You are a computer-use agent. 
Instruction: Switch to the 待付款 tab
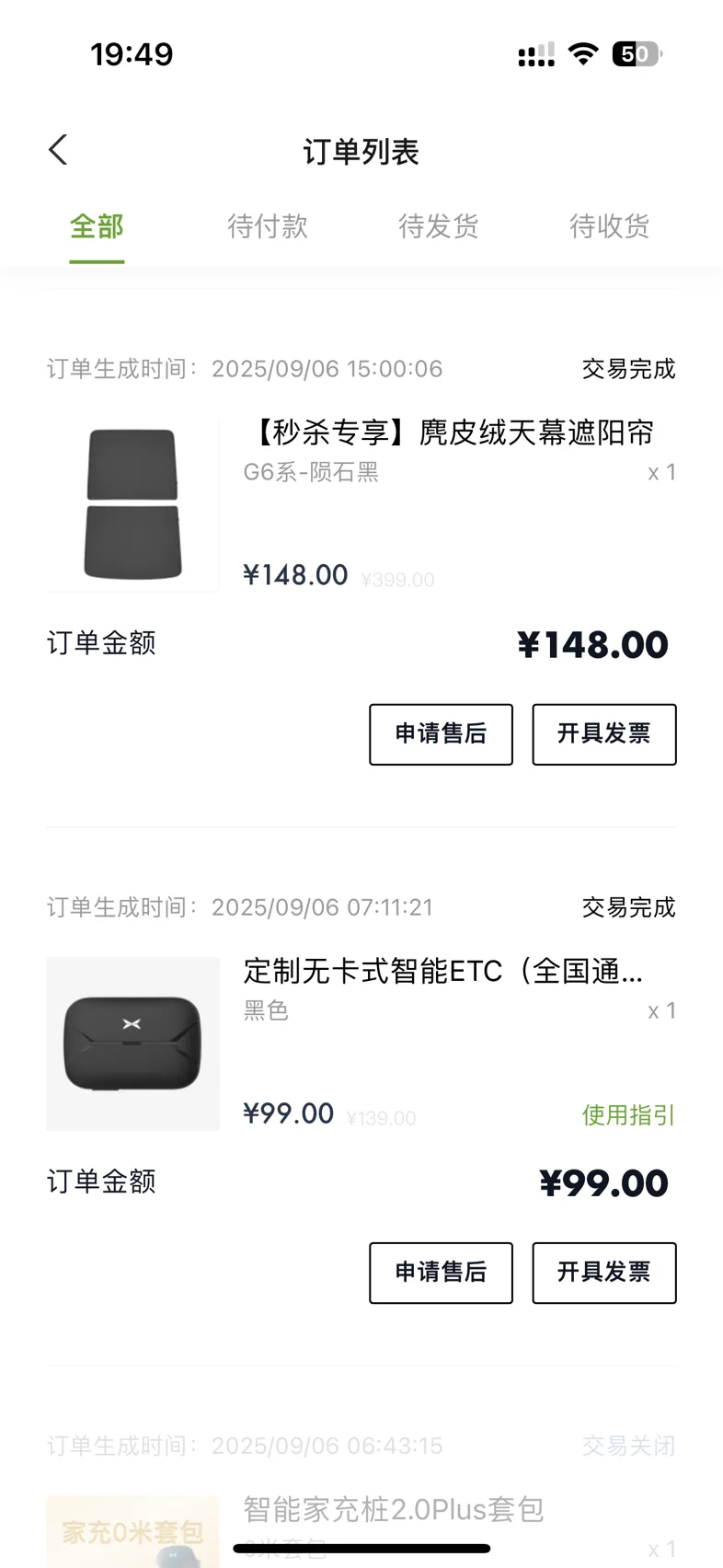pos(268,226)
